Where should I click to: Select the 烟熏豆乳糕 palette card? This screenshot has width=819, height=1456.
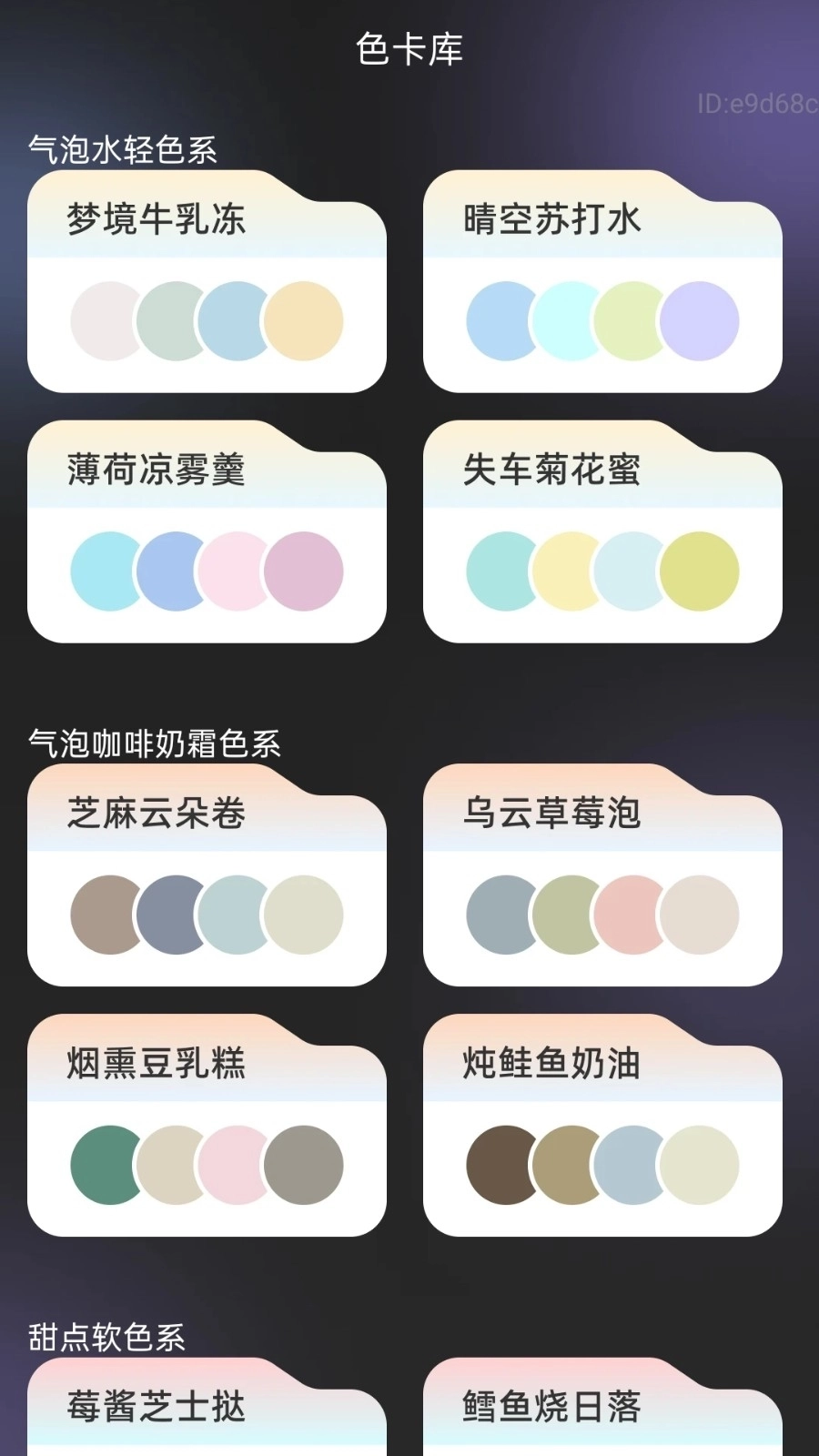(207, 1126)
